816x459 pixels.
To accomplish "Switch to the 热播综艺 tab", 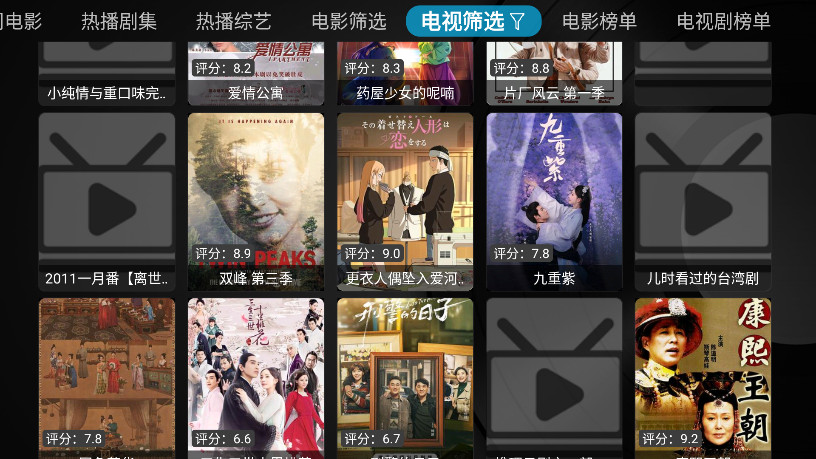I will point(233,21).
